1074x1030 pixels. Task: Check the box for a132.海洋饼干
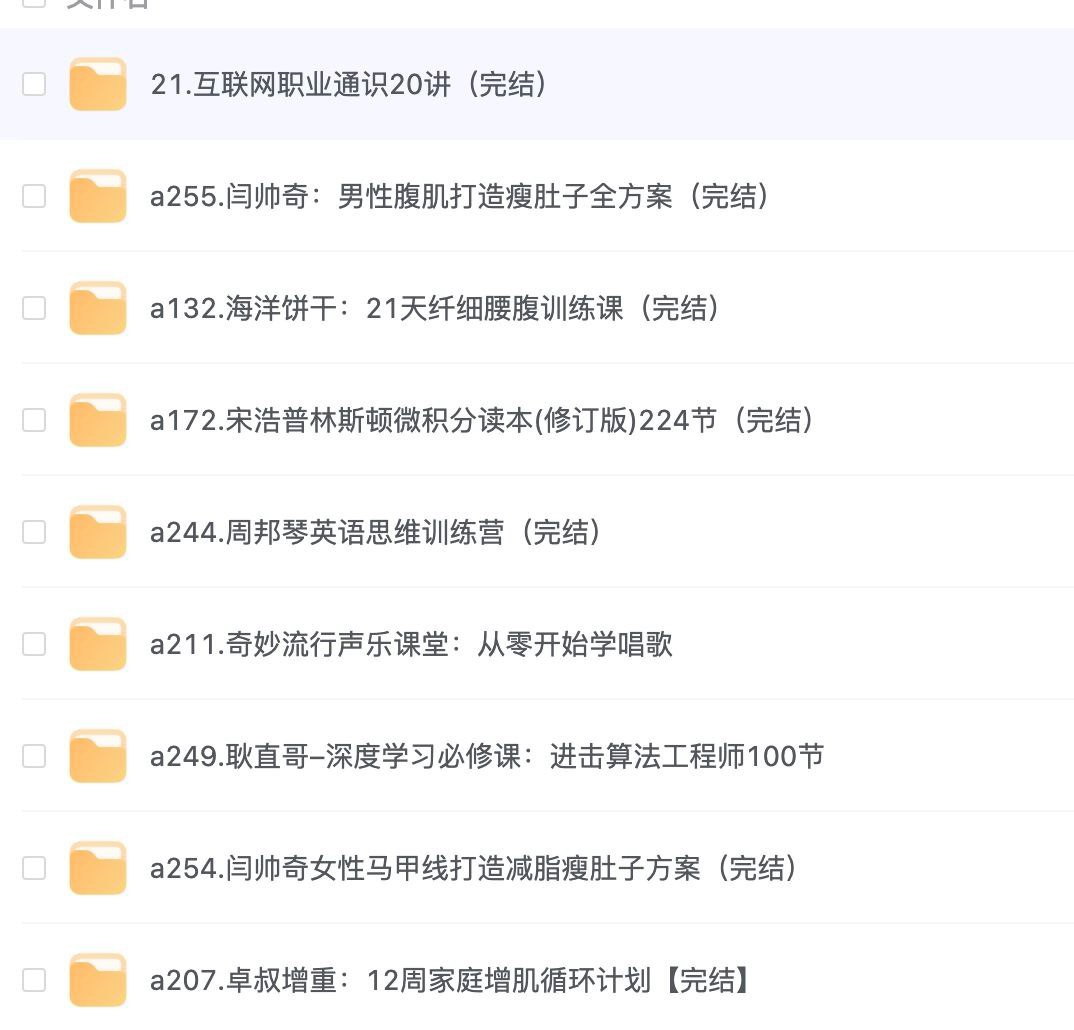tap(34, 308)
